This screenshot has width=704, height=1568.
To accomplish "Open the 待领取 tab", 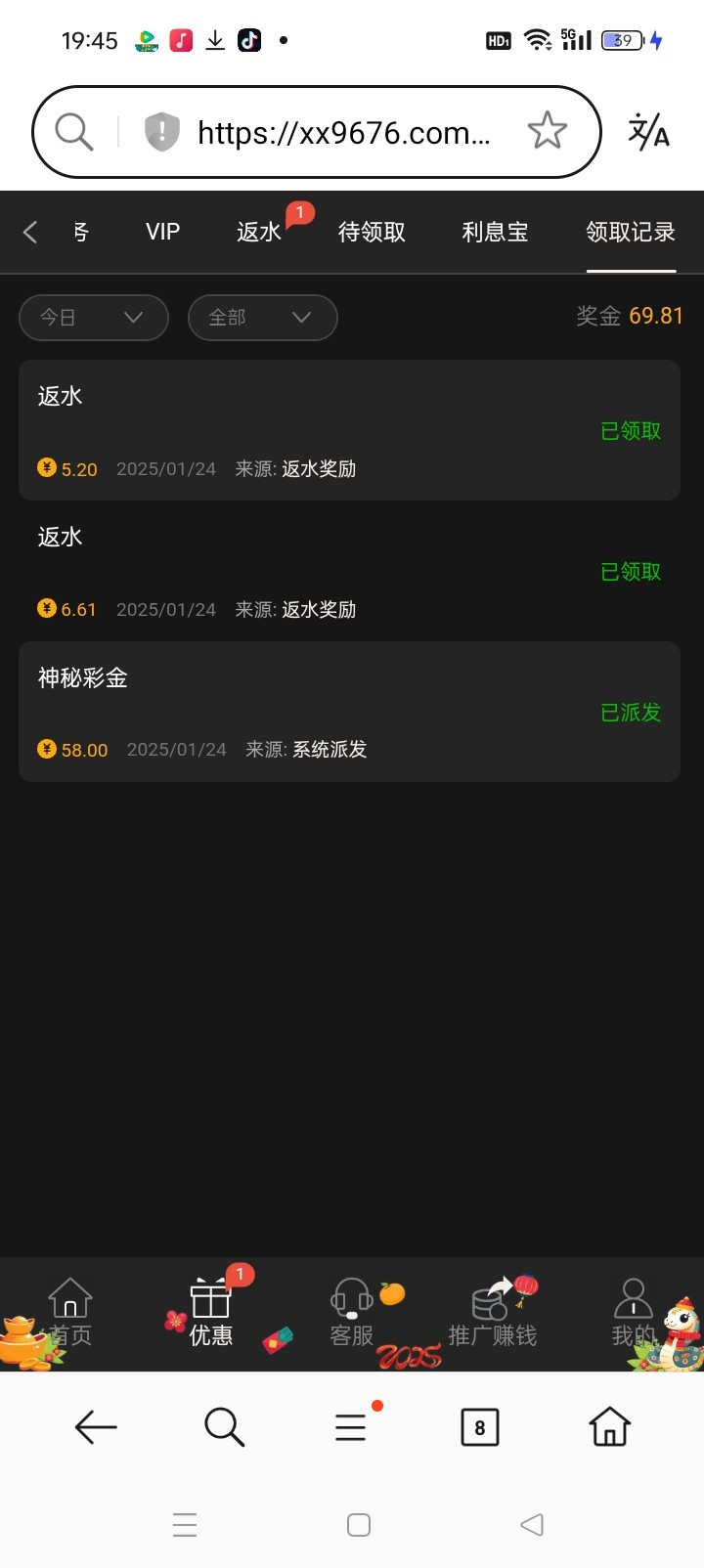I will coord(372,232).
